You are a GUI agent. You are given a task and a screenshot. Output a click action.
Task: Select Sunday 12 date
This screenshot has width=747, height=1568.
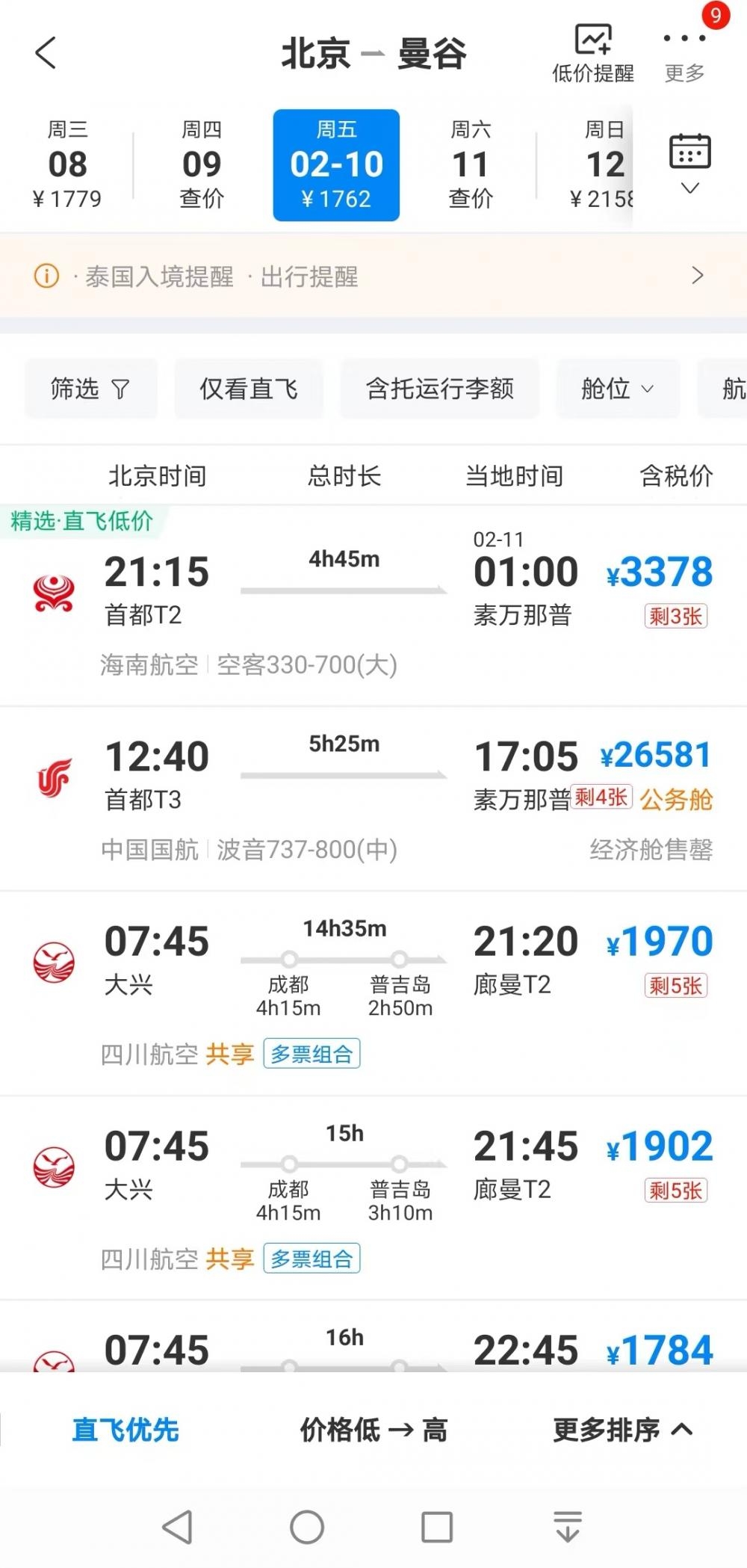pos(602,166)
